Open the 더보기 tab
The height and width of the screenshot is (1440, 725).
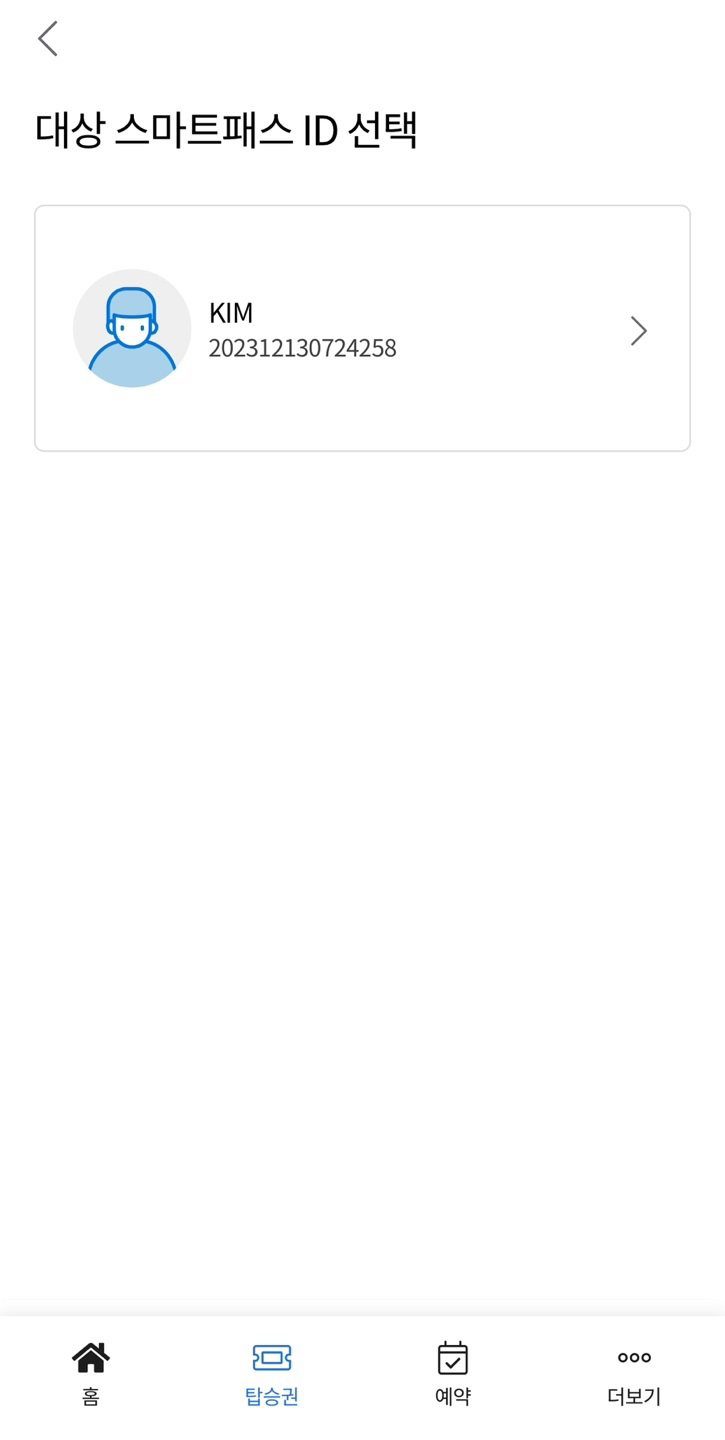634,1374
